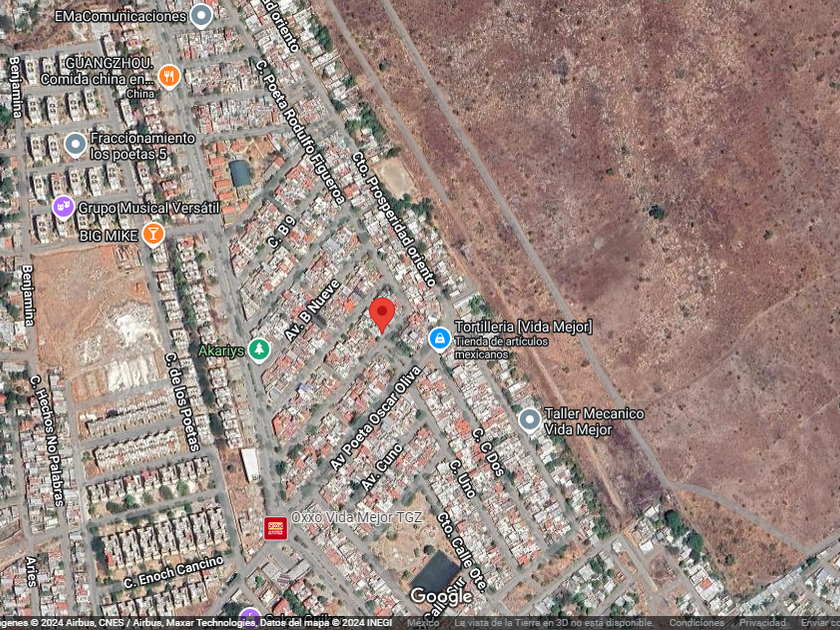Tap the red location pin
840x630 pixels.
(x=382, y=315)
